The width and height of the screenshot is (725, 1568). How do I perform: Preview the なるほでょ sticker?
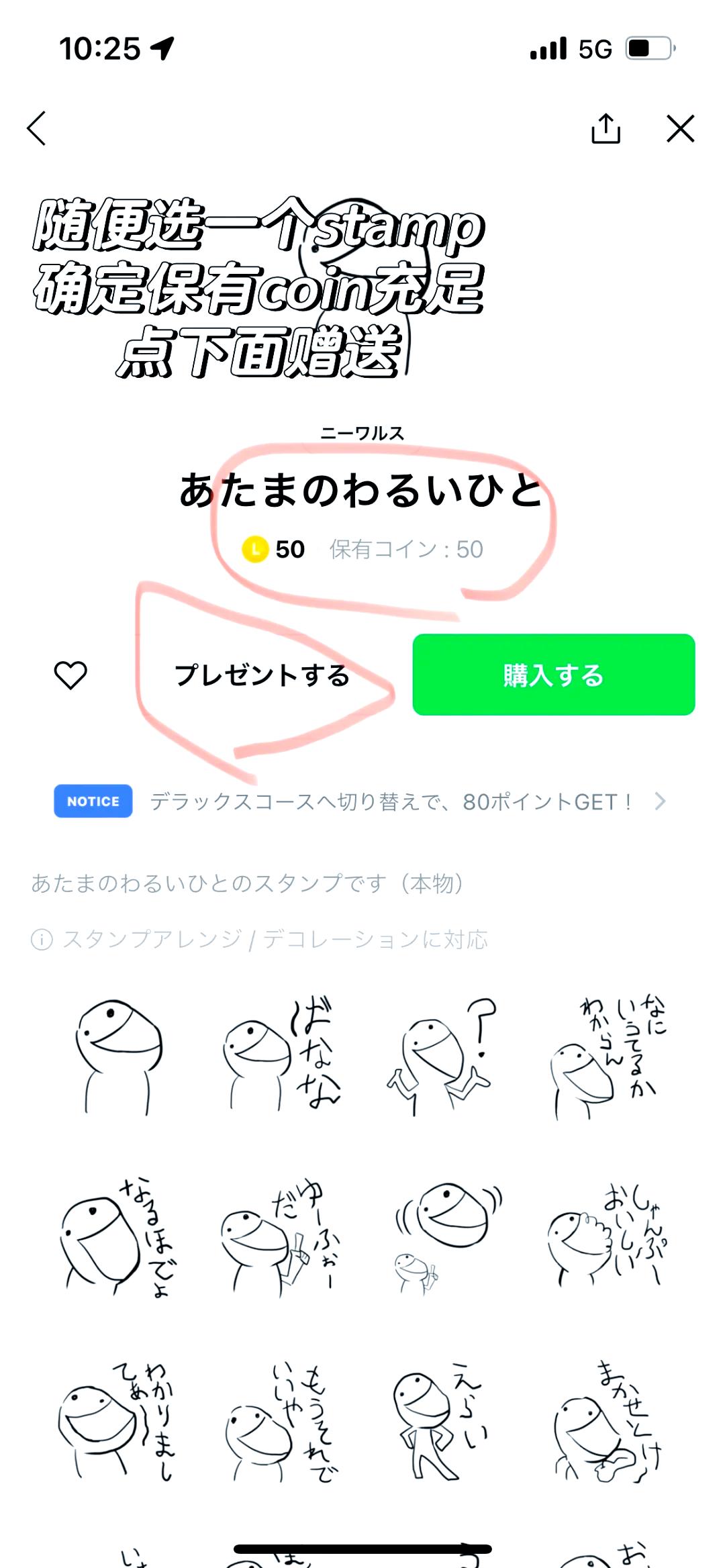tap(117, 1238)
